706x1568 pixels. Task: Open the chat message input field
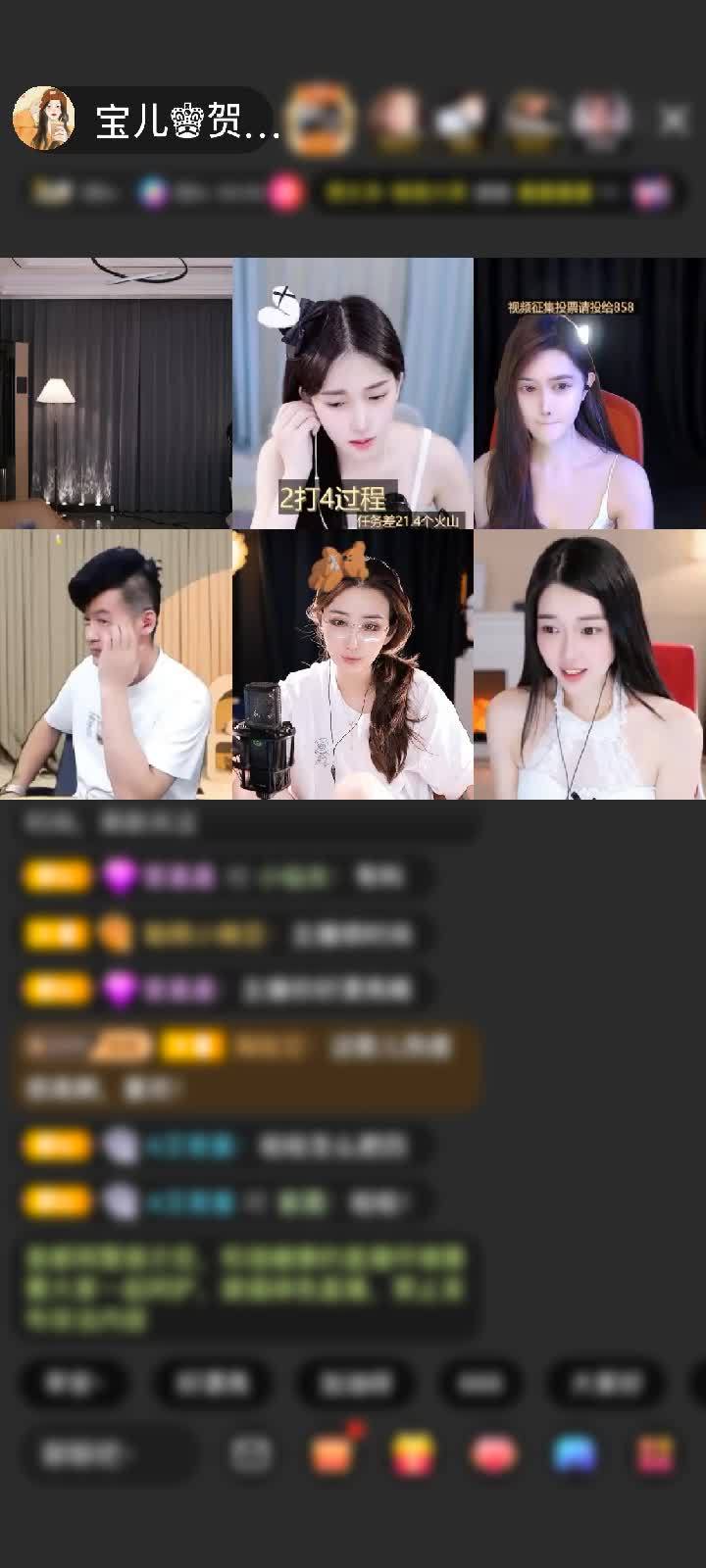point(106,1455)
